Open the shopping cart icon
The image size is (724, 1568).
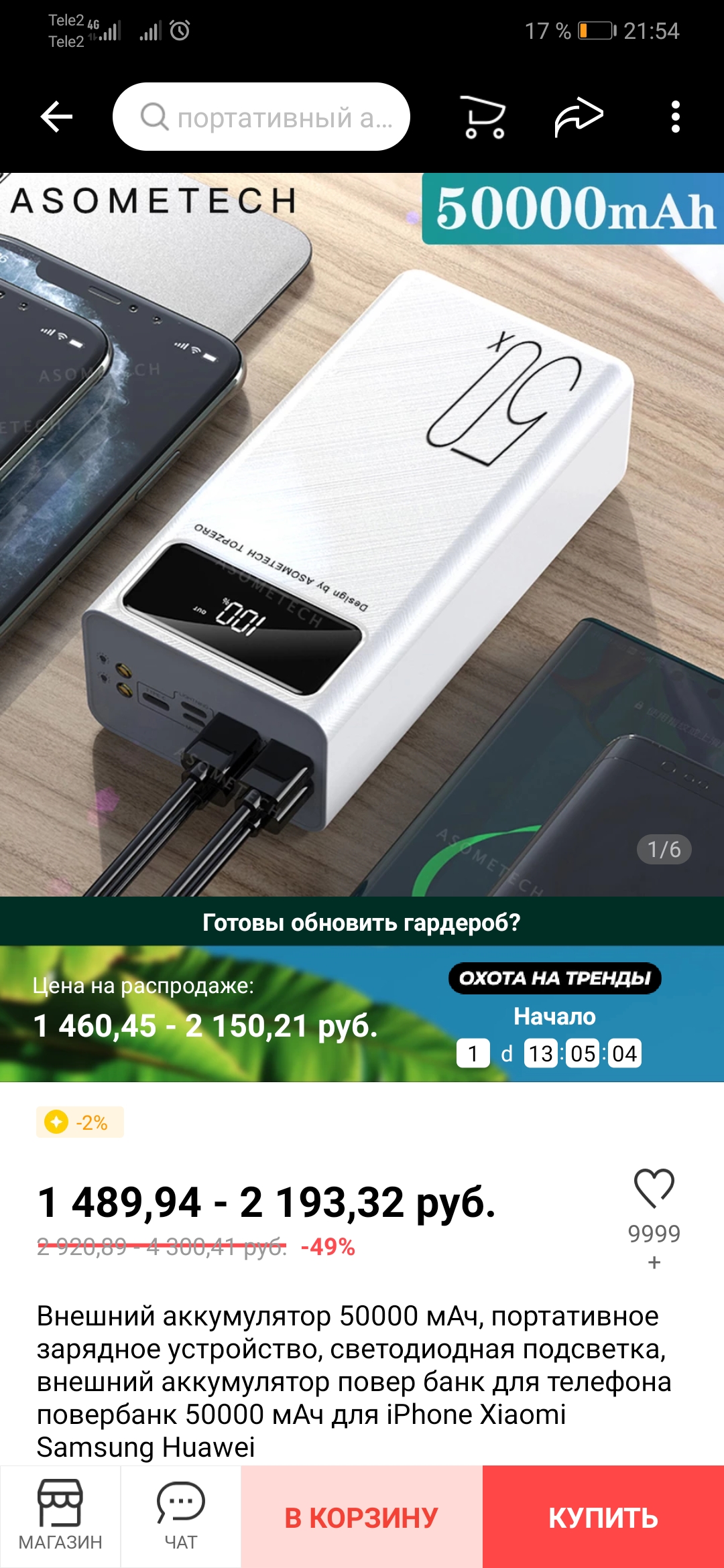pyautogui.click(x=483, y=117)
